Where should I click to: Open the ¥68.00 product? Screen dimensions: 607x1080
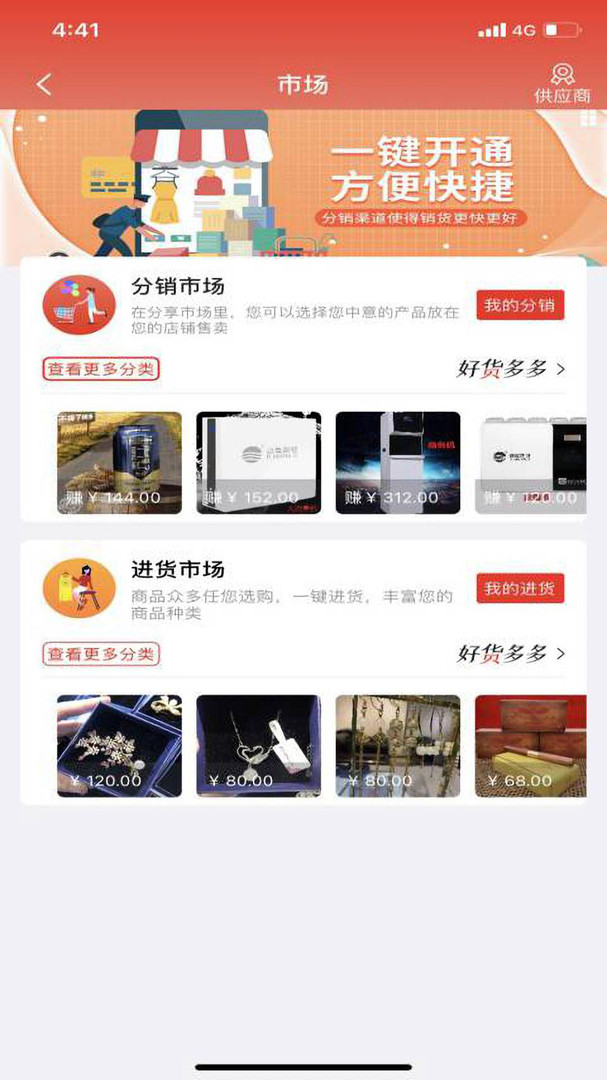(x=529, y=746)
